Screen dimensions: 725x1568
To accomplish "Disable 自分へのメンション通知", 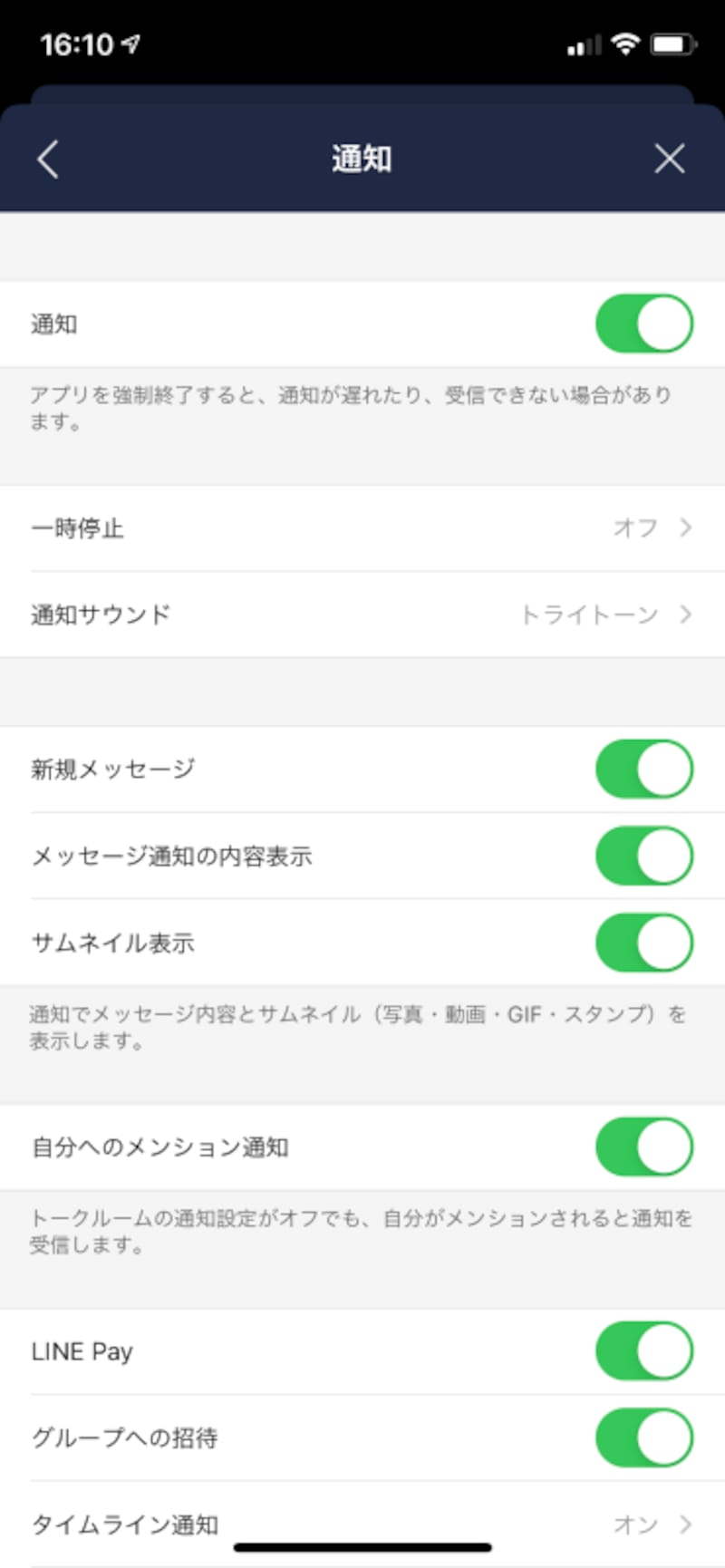I will [x=643, y=1147].
